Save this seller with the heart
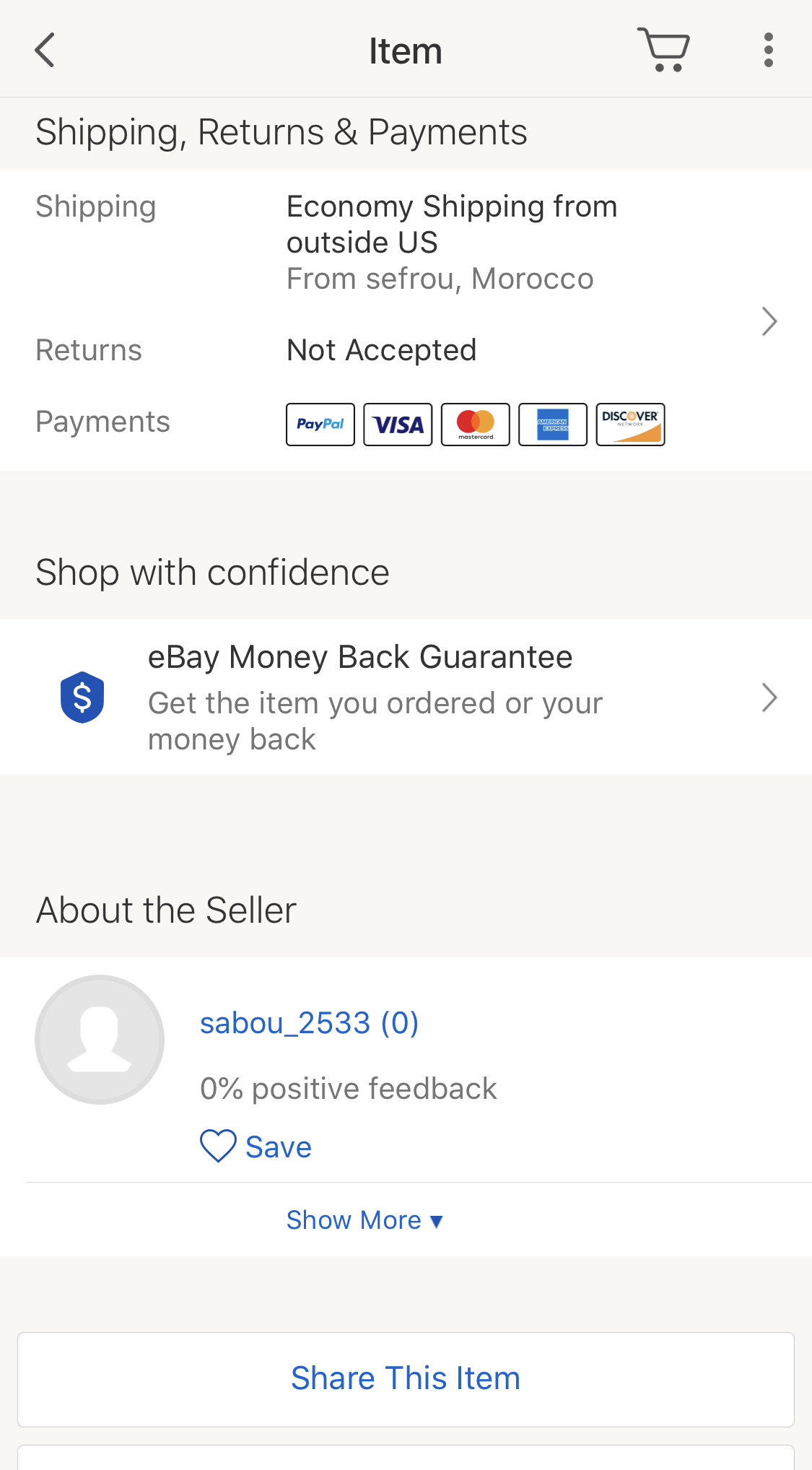The image size is (812, 1470). 256,1147
